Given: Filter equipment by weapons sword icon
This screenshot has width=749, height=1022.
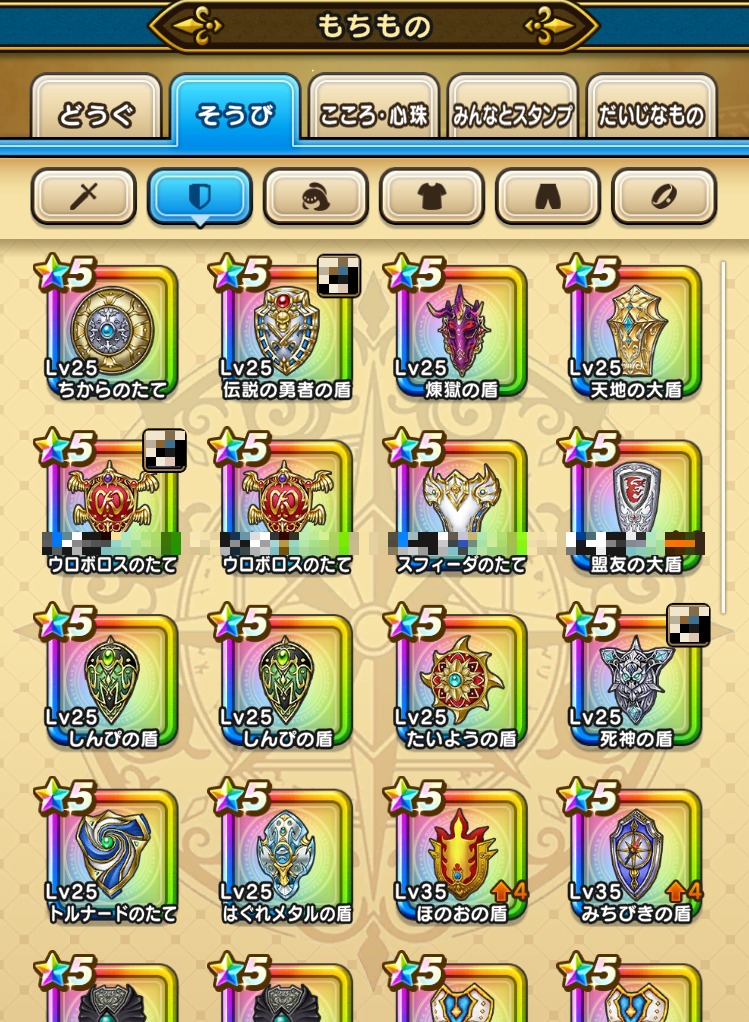Looking at the screenshot, I should tap(83, 196).
